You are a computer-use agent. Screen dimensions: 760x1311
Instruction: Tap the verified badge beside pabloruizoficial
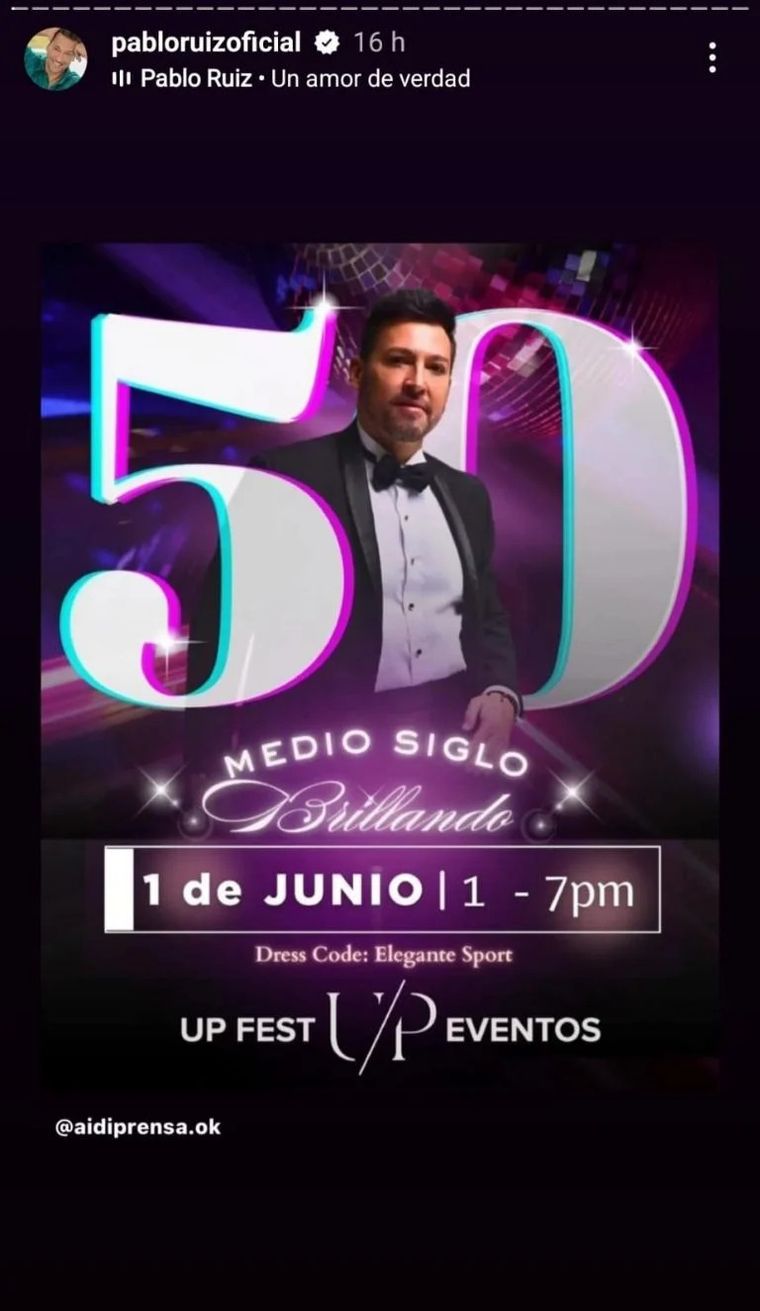325,42
